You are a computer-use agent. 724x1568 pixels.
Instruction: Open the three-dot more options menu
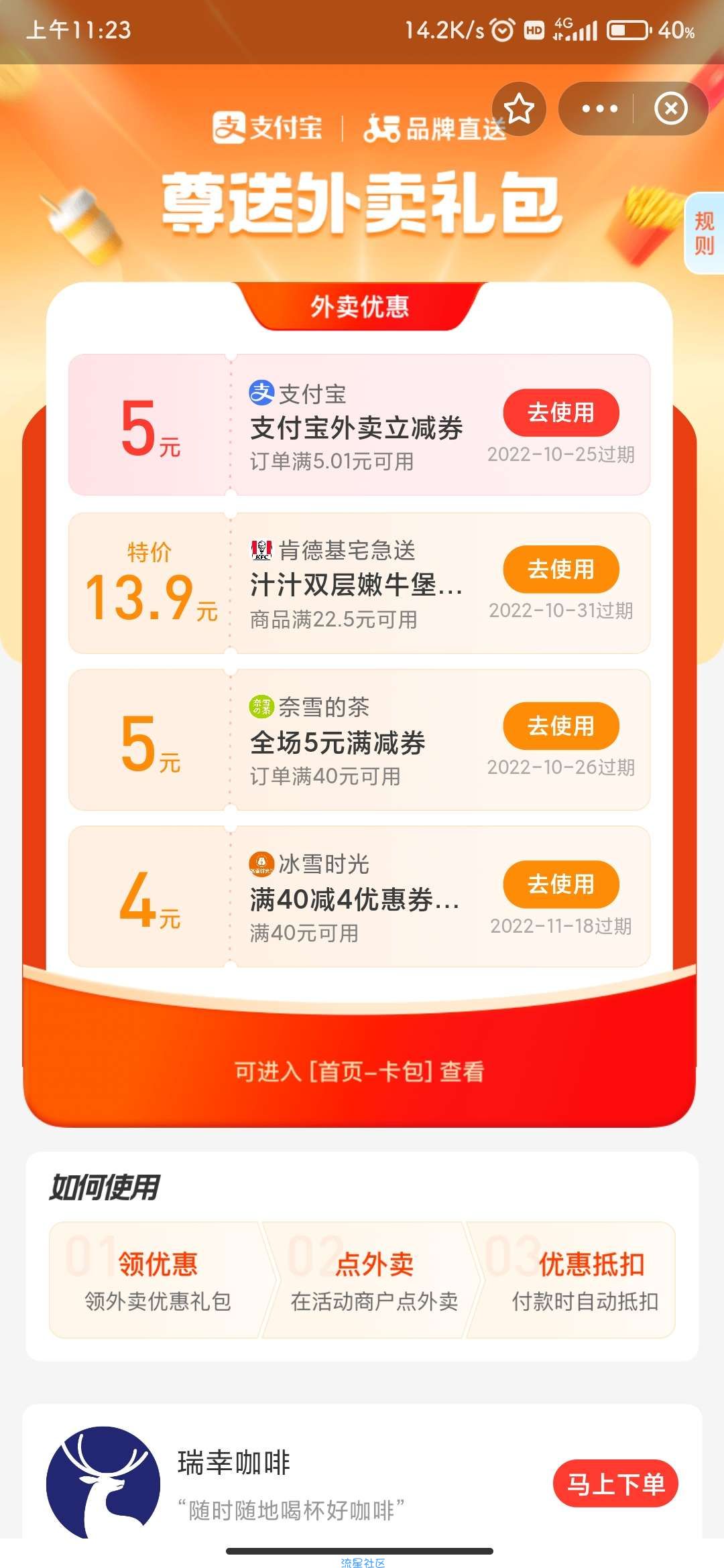[599, 109]
